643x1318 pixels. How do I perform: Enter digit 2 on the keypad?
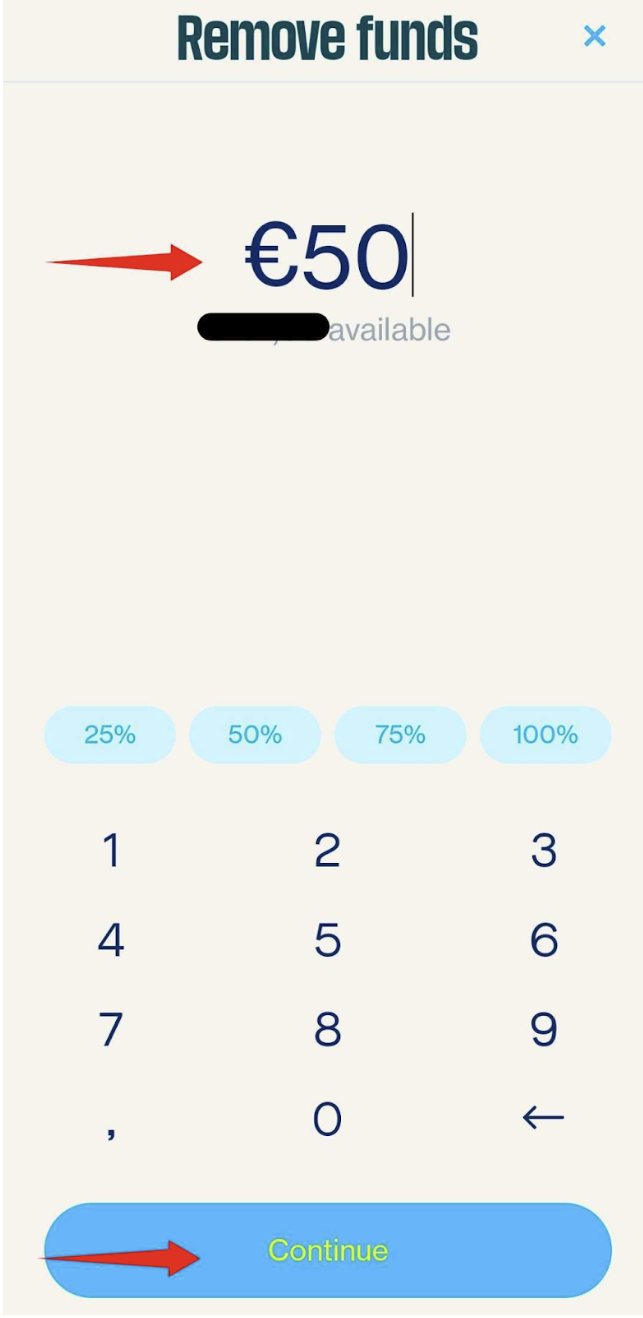pyautogui.click(x=327, y=851)
